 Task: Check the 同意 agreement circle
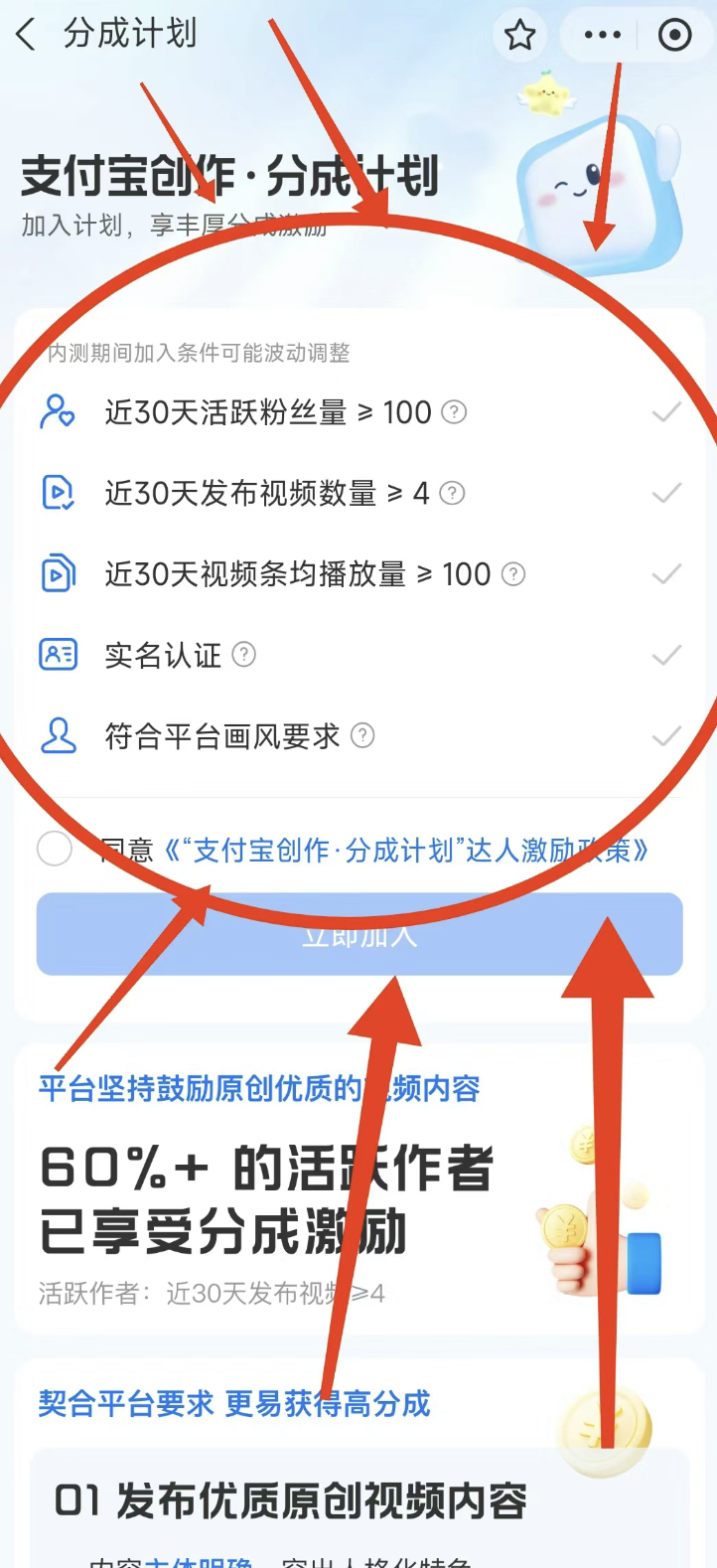[55, 850]
